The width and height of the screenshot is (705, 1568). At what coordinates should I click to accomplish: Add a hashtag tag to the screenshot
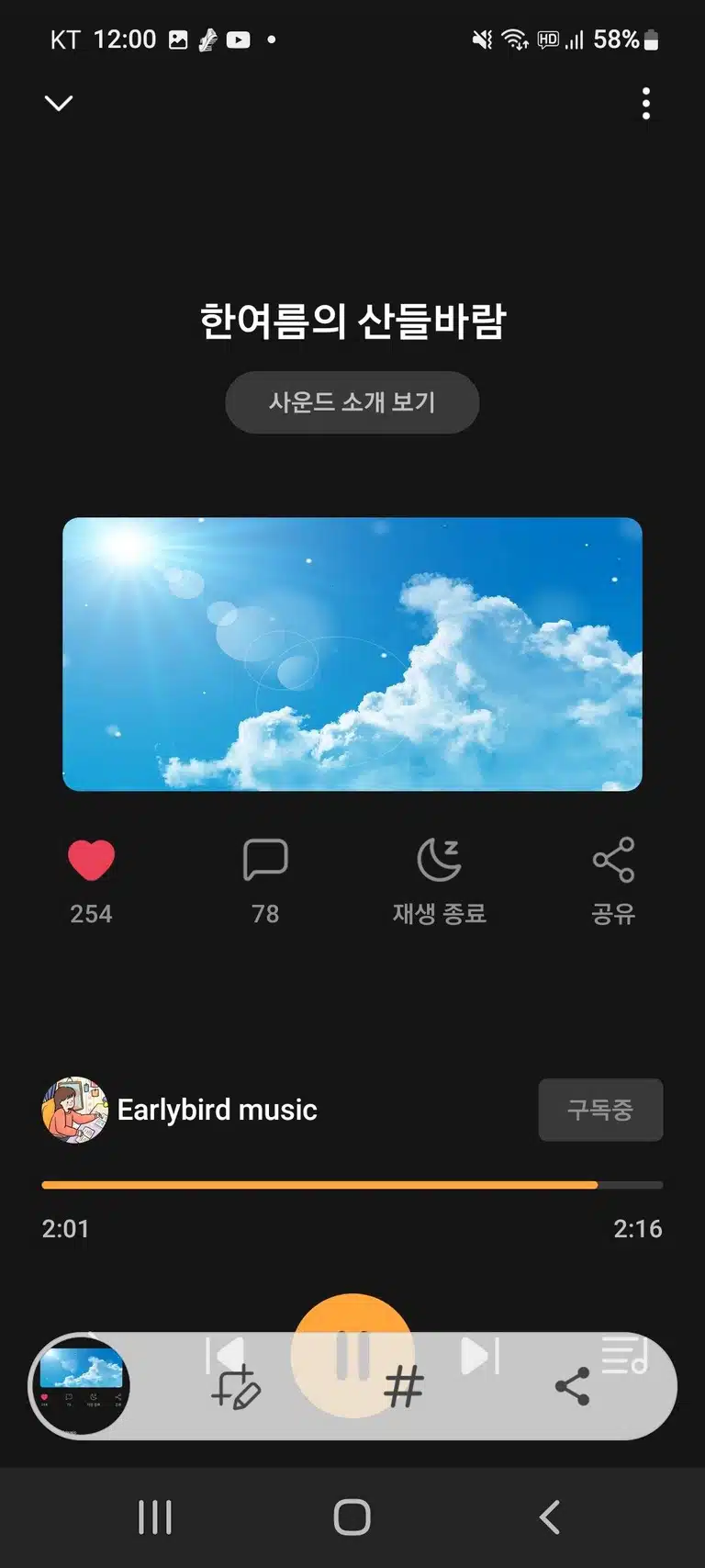click(404, 1387)
